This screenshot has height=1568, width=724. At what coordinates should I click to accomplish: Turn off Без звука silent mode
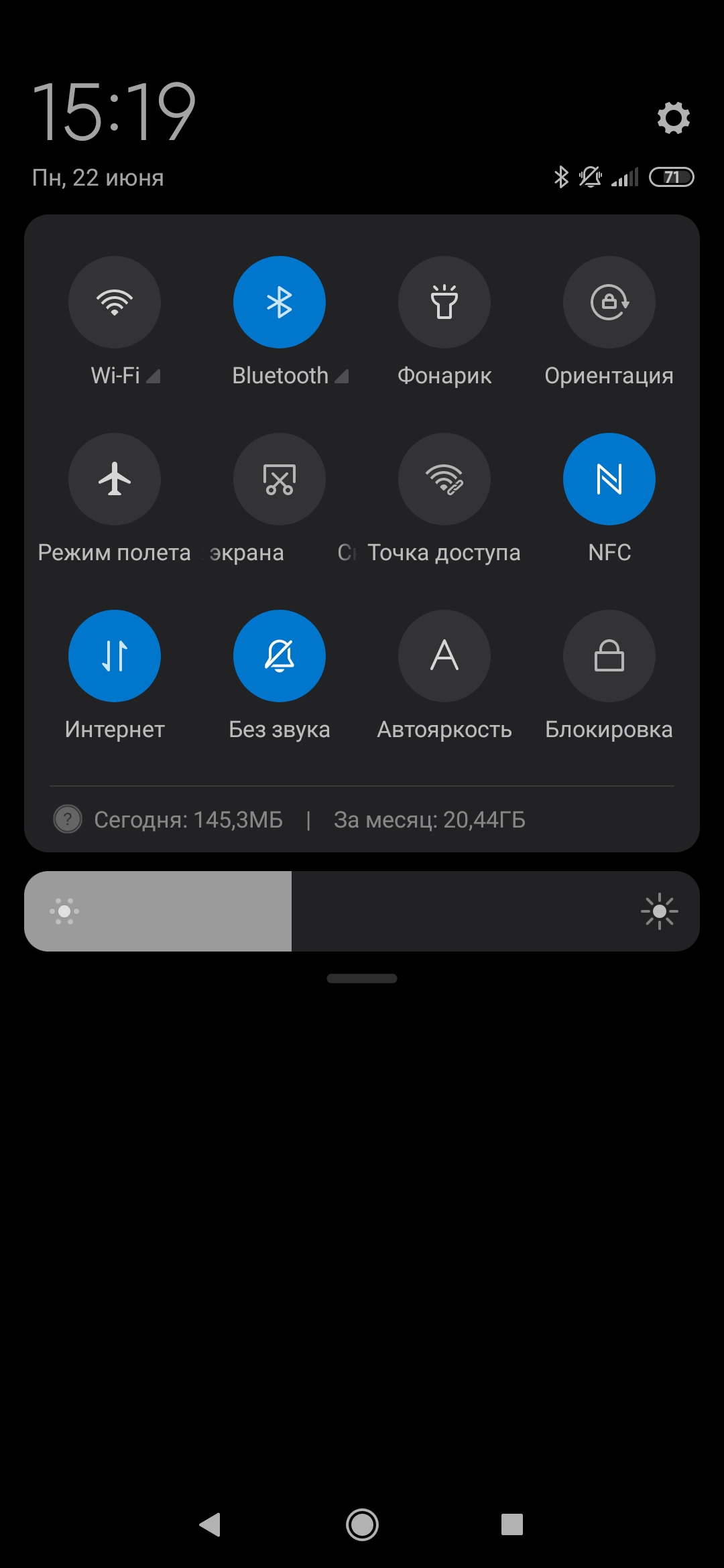(280, 656)
